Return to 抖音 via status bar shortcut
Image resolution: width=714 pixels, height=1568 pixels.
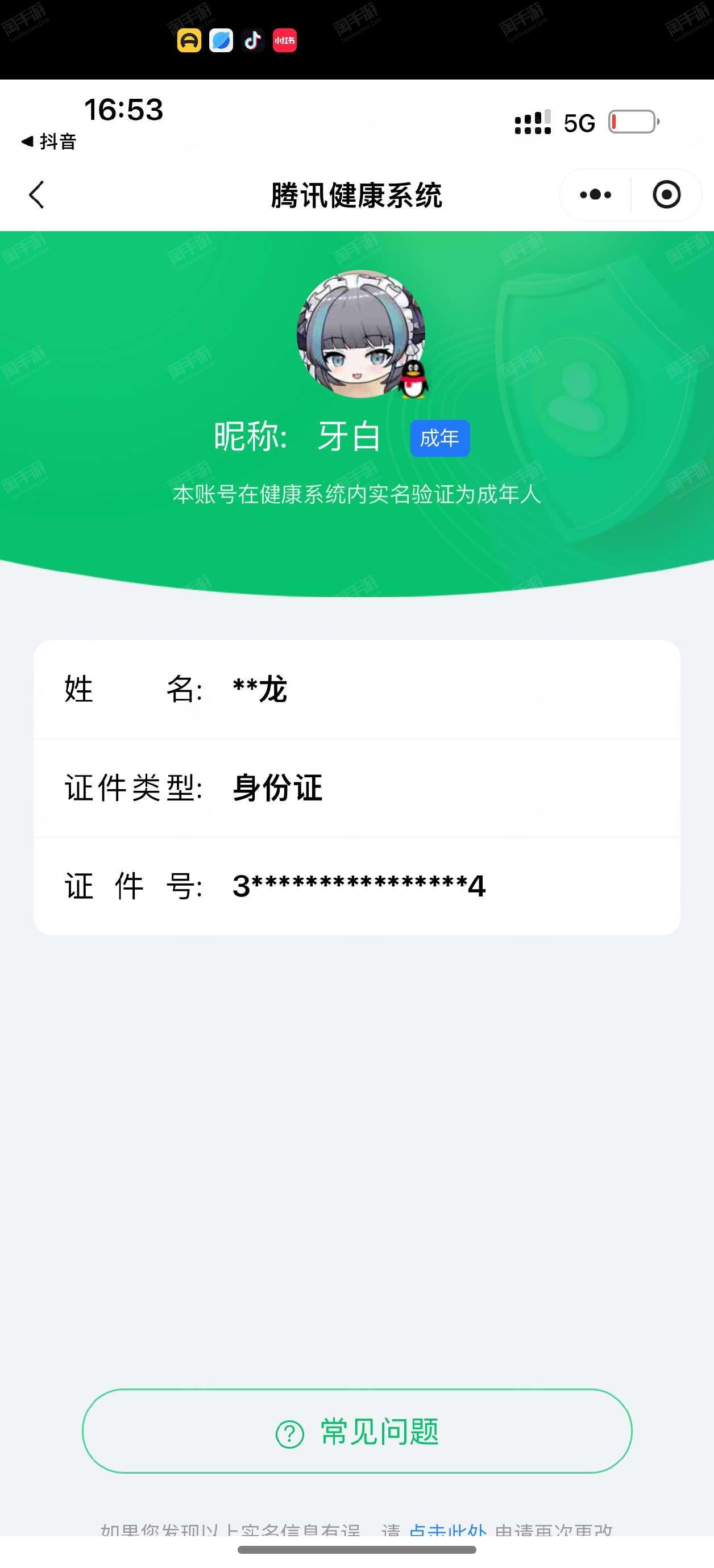[49, 142]
